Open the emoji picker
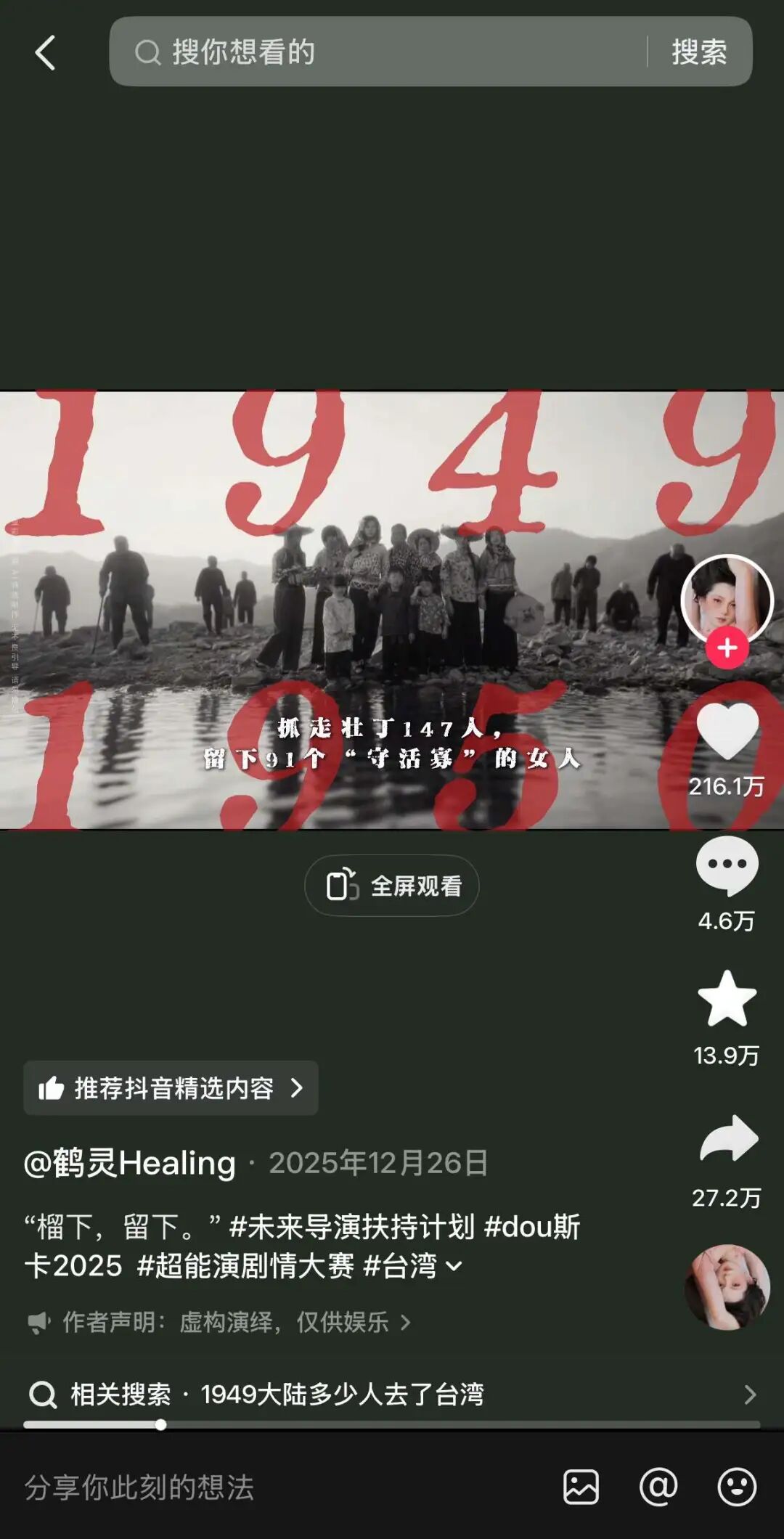Viewport: 784px width, 1539px height. click(x=736, y=1487)
